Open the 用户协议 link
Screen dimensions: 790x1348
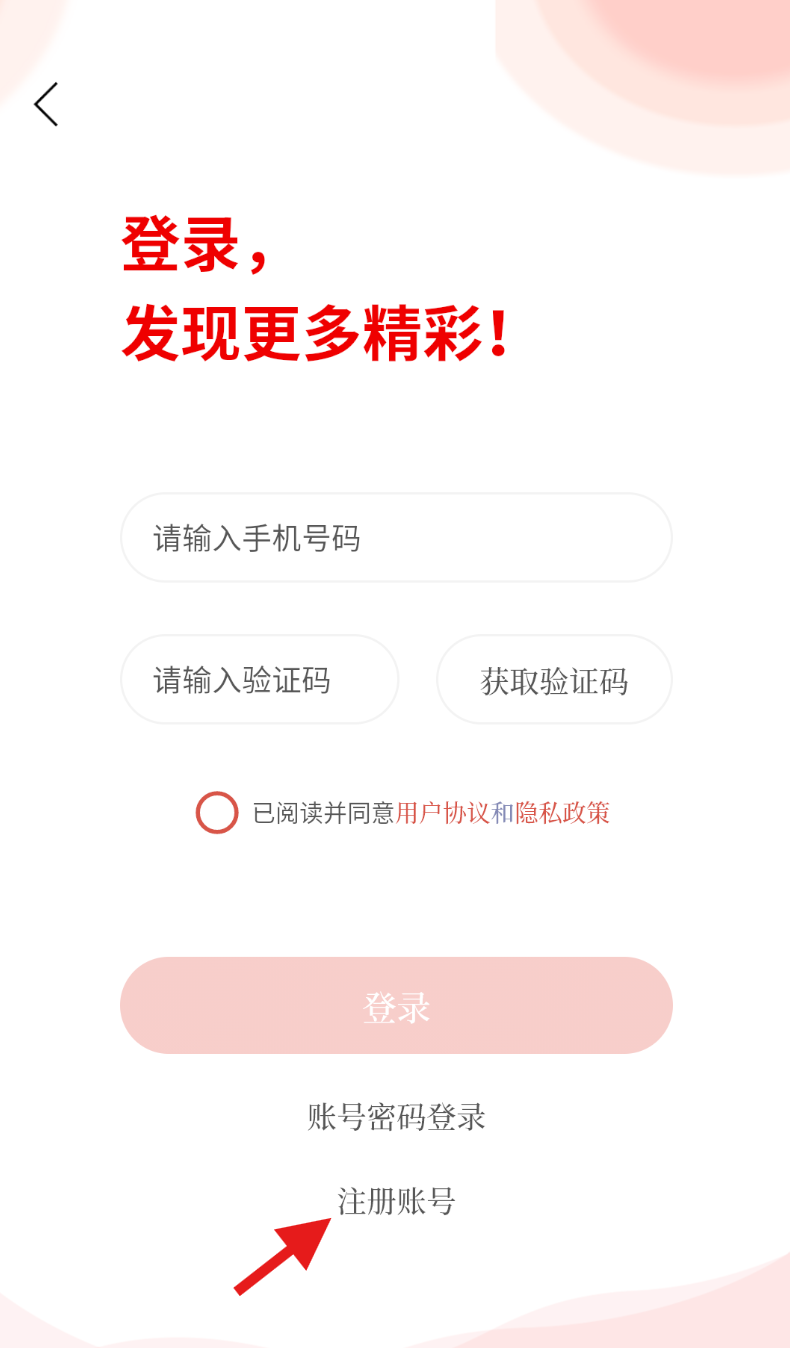[x=442, y=813]
